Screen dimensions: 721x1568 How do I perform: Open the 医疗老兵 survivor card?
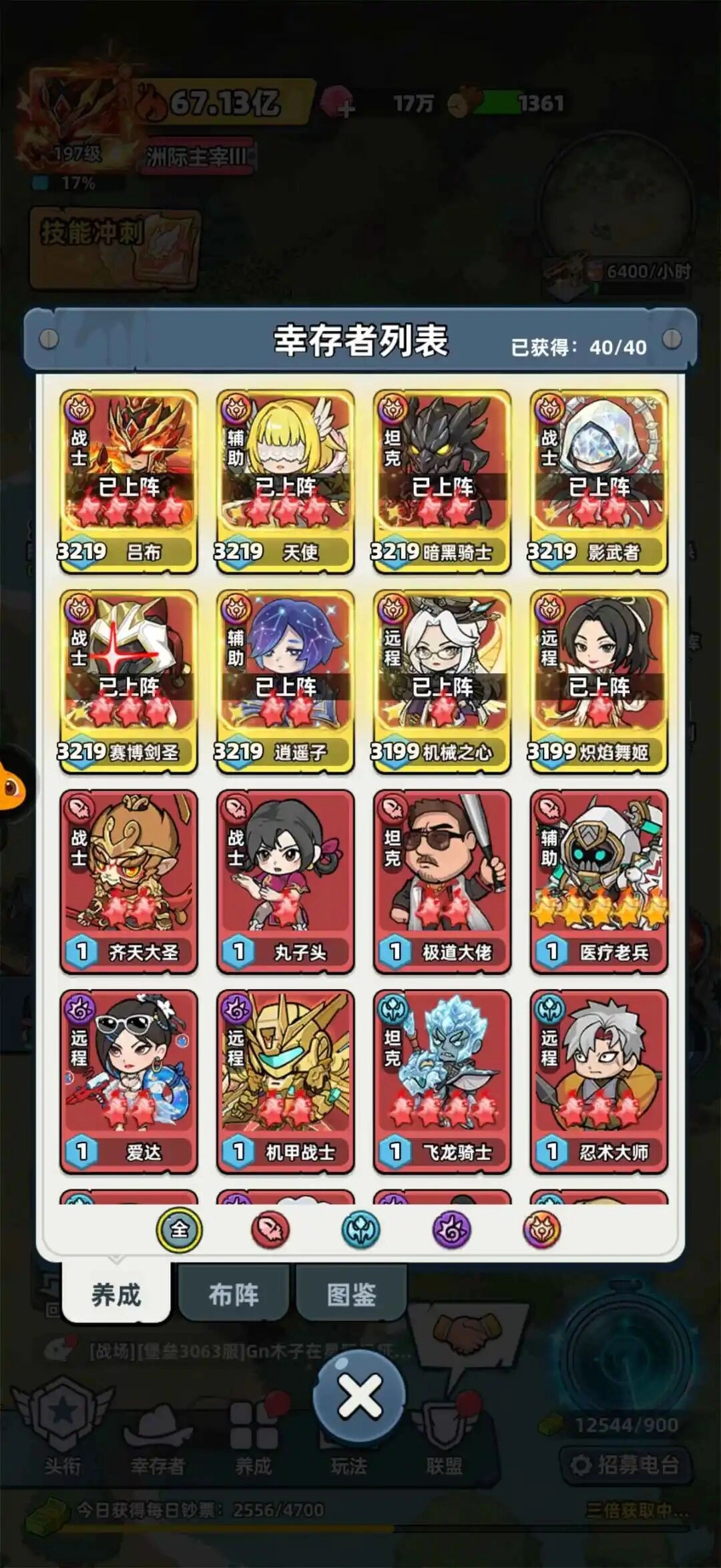pyautogui.click(x=599, y=880)
